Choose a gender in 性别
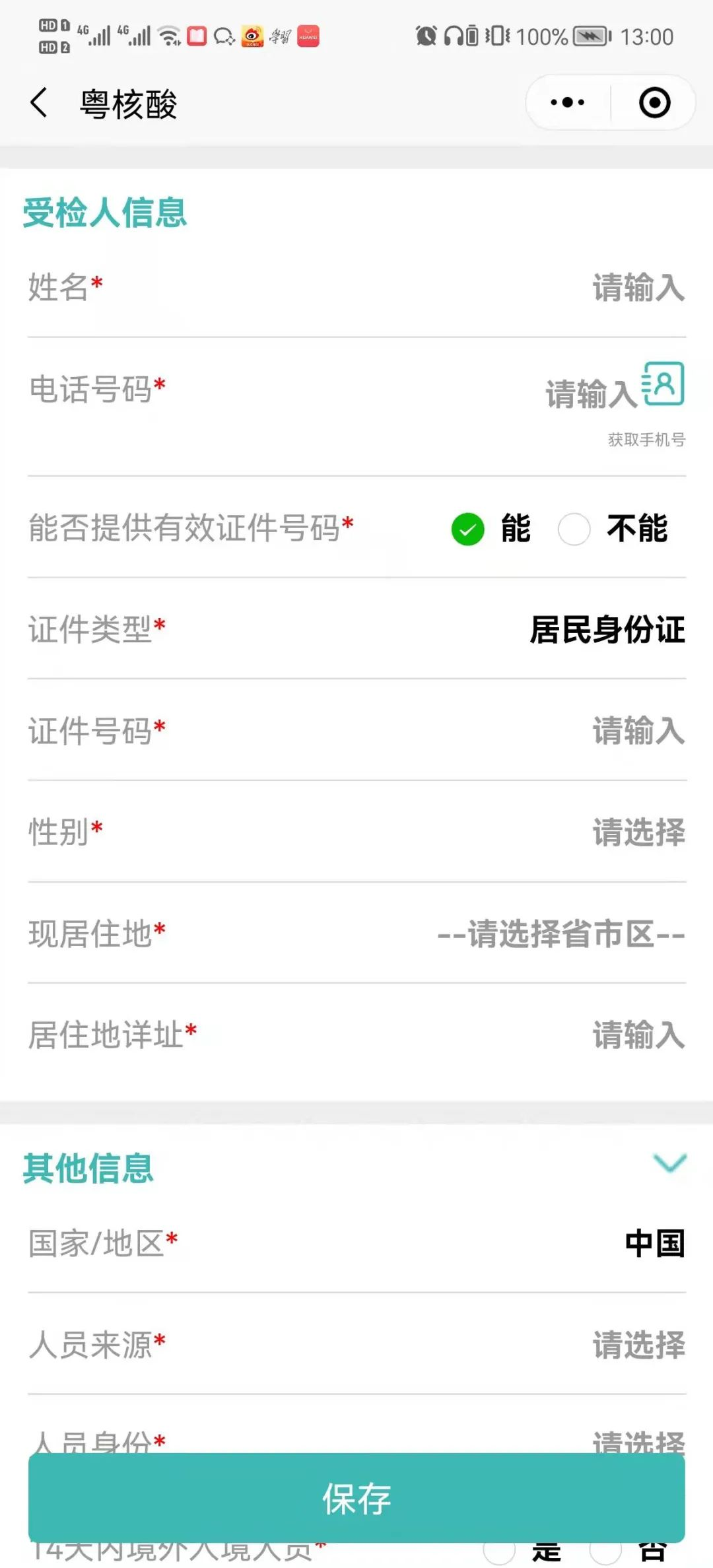The width and height of the screenshot is (713, 1568). tap(638, 832)
